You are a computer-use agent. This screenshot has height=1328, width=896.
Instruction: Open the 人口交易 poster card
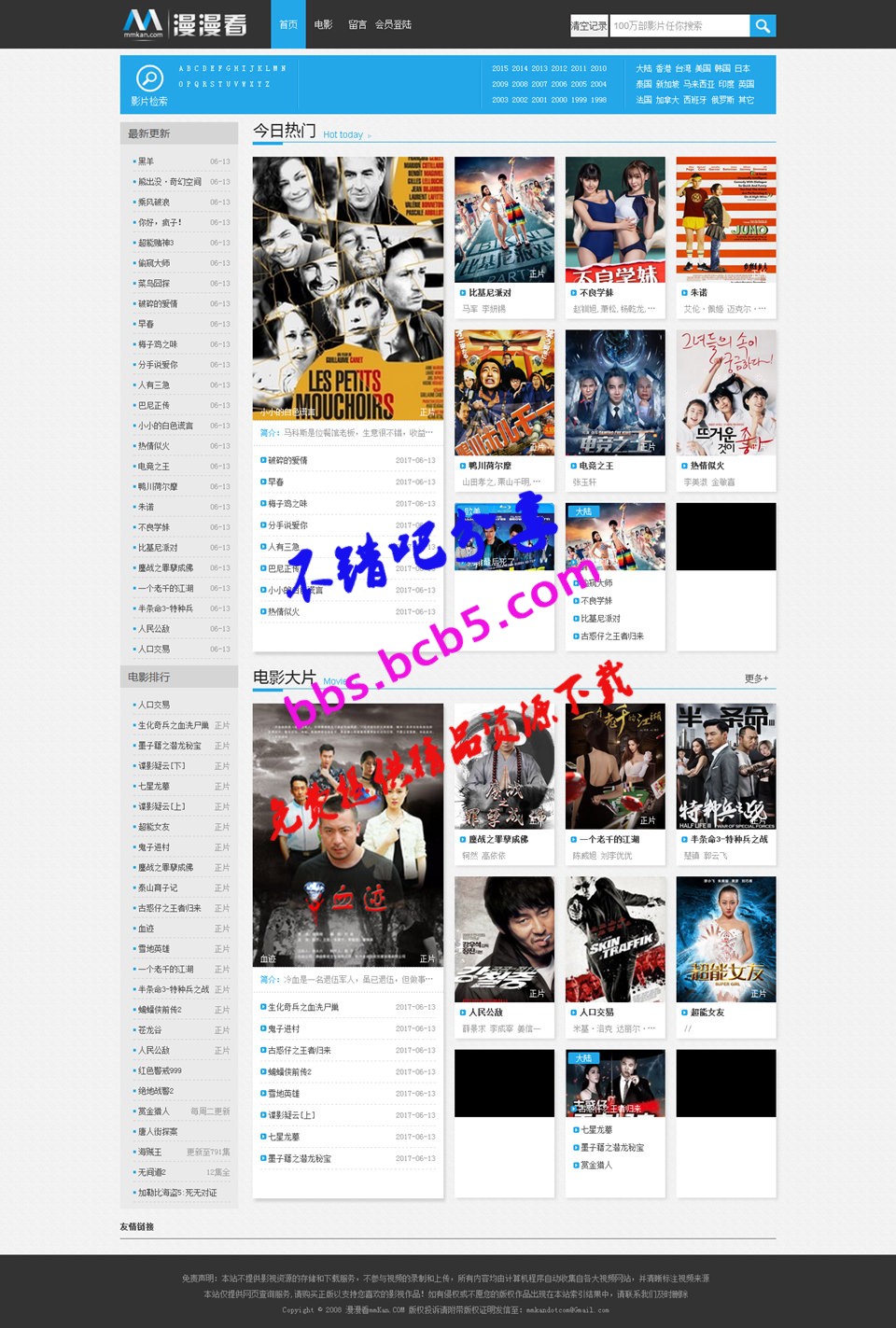615,939
